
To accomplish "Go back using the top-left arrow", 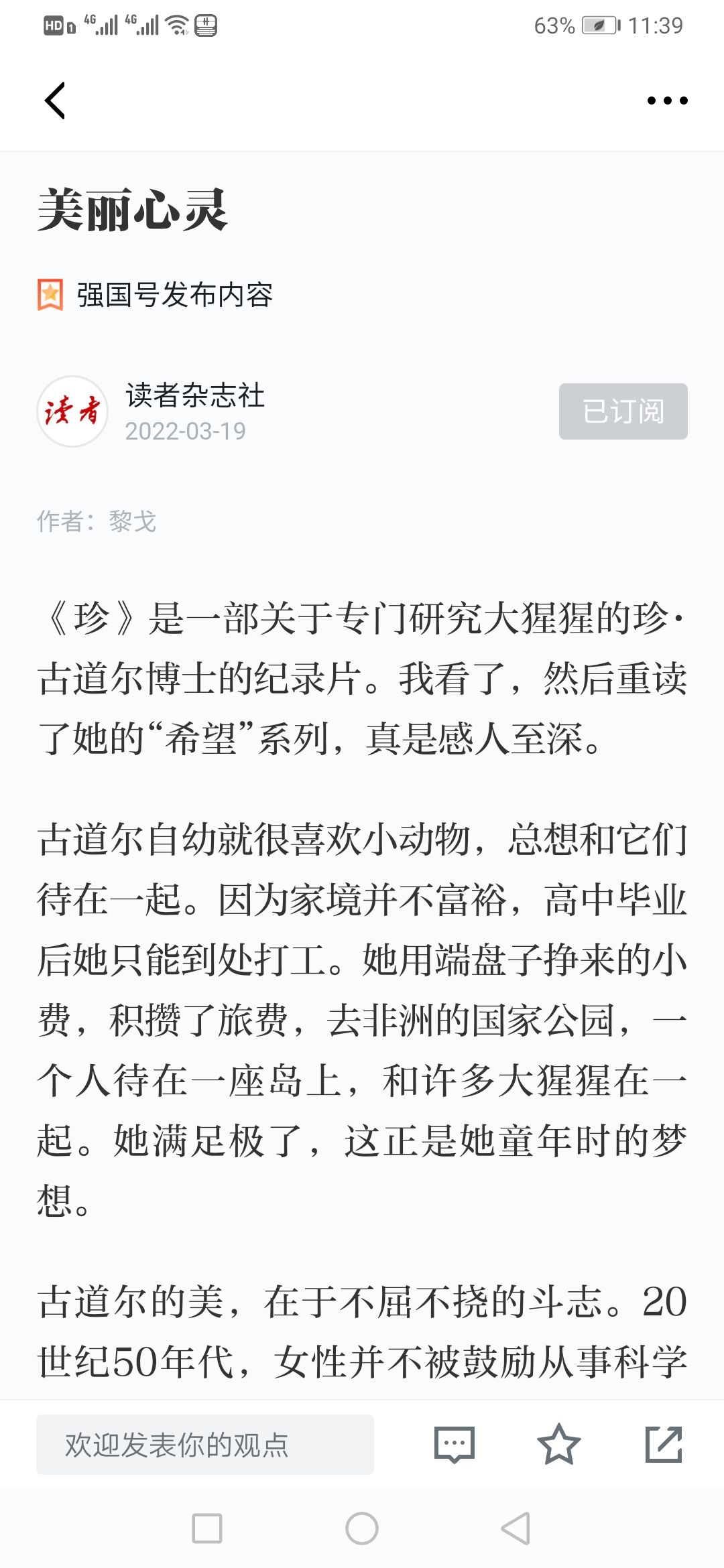I will point(55,101).
